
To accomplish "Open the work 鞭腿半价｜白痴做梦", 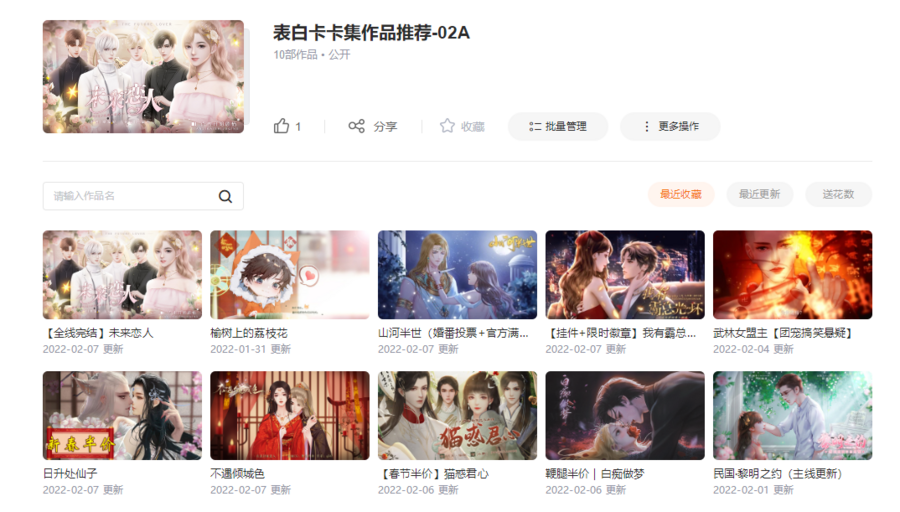I will click(x=625, y=416).
